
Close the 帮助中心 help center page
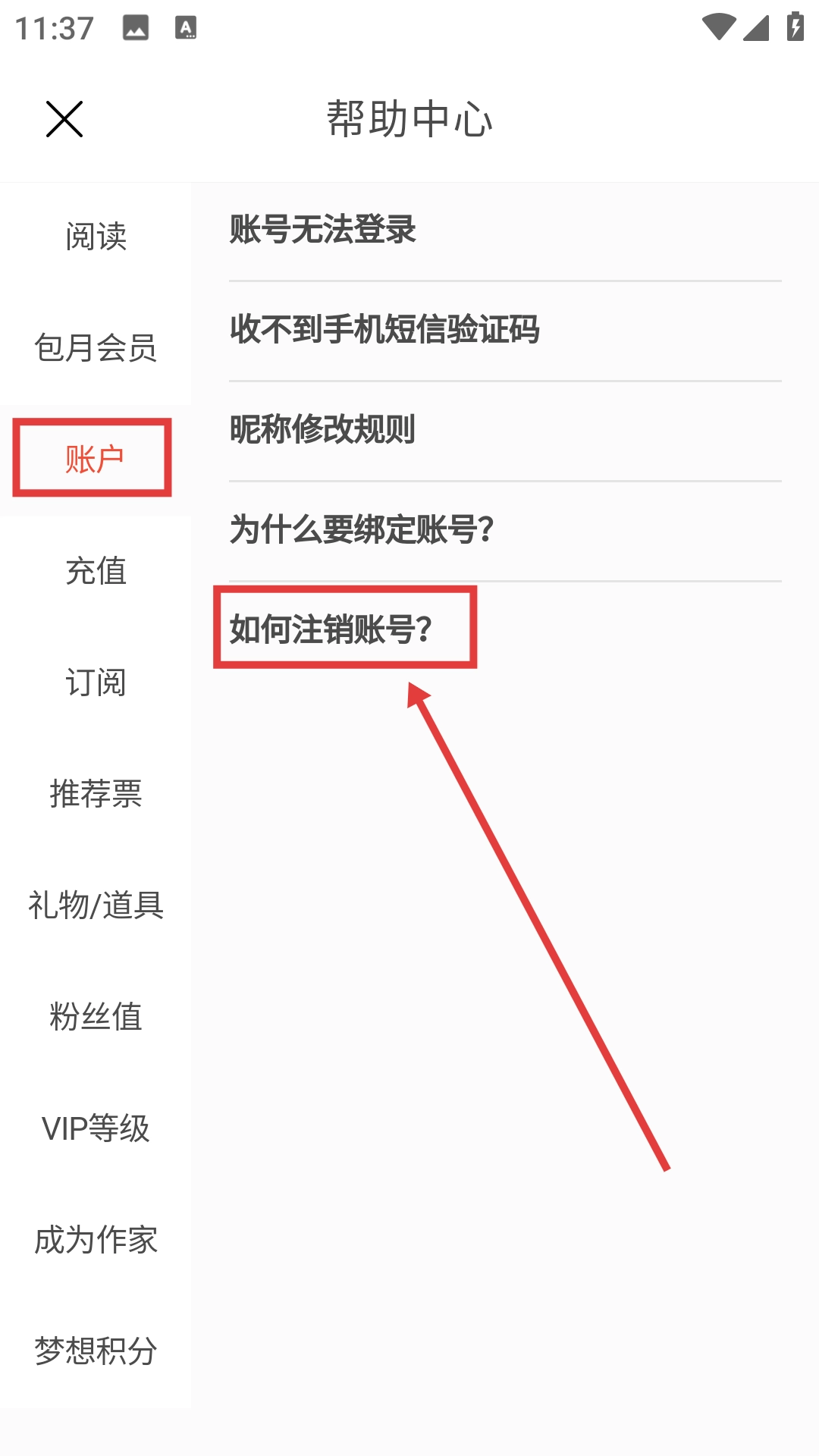64,119
